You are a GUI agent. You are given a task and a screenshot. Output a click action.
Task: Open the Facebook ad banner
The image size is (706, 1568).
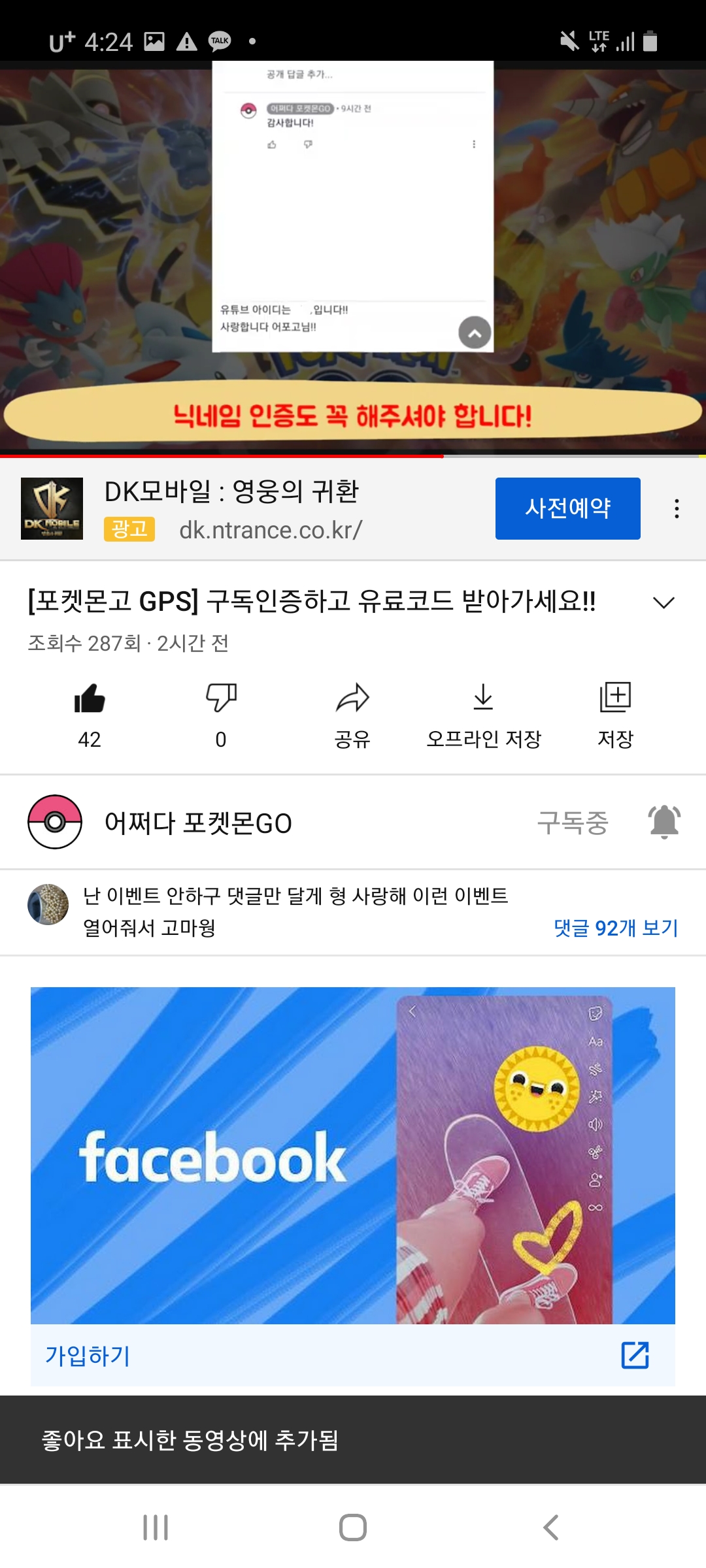coord(353,1155)
